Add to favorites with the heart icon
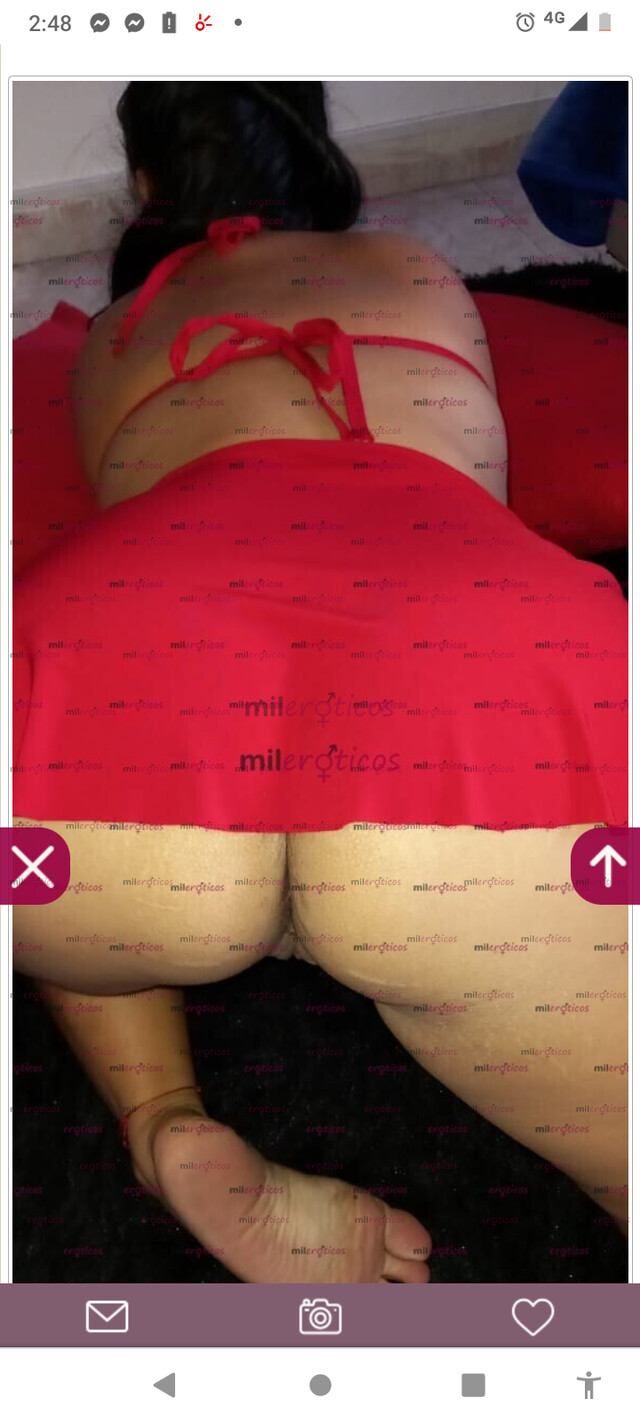 tap(532, 1316)
